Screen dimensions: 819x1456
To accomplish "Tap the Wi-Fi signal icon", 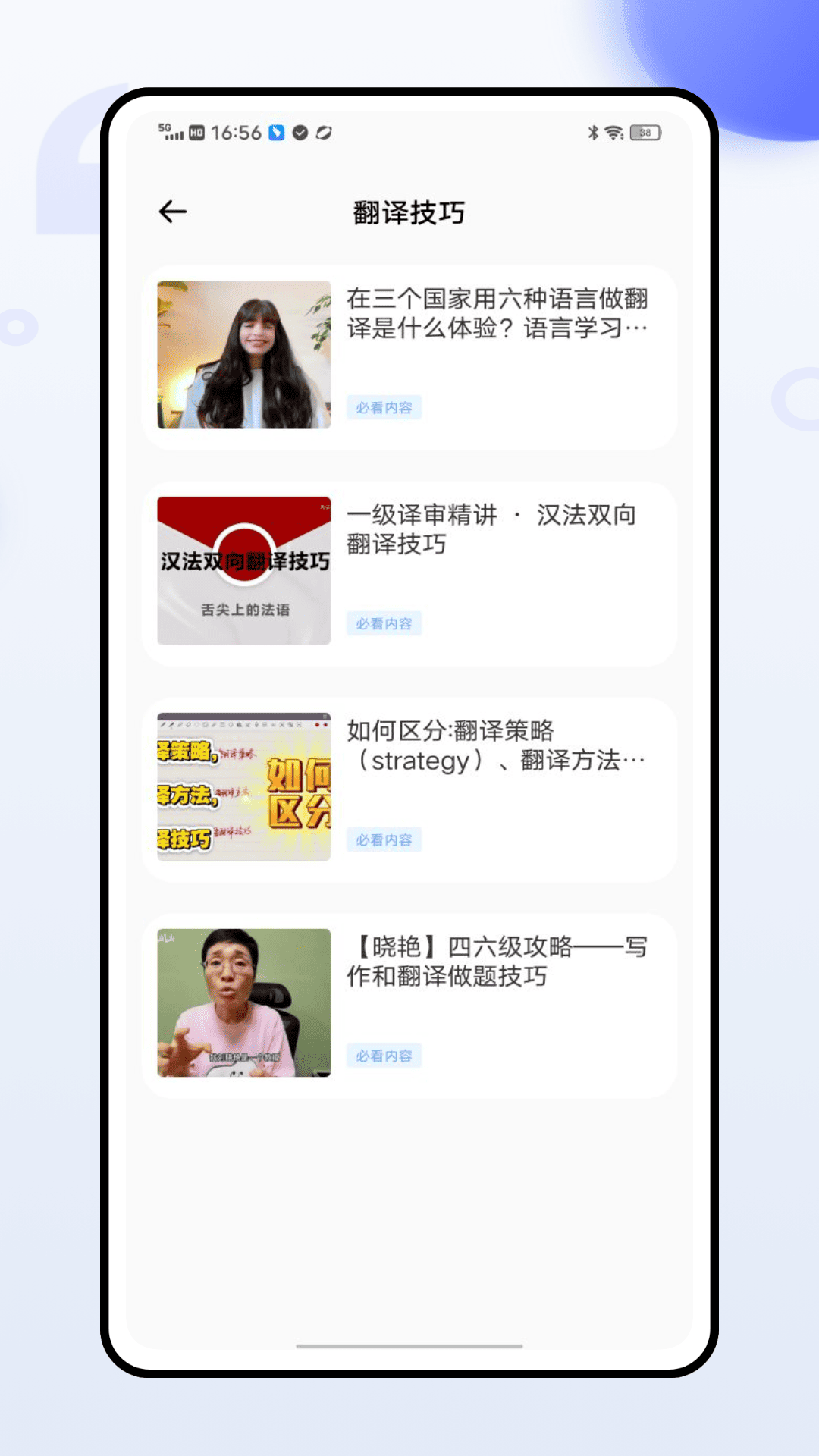I will 614,132.
